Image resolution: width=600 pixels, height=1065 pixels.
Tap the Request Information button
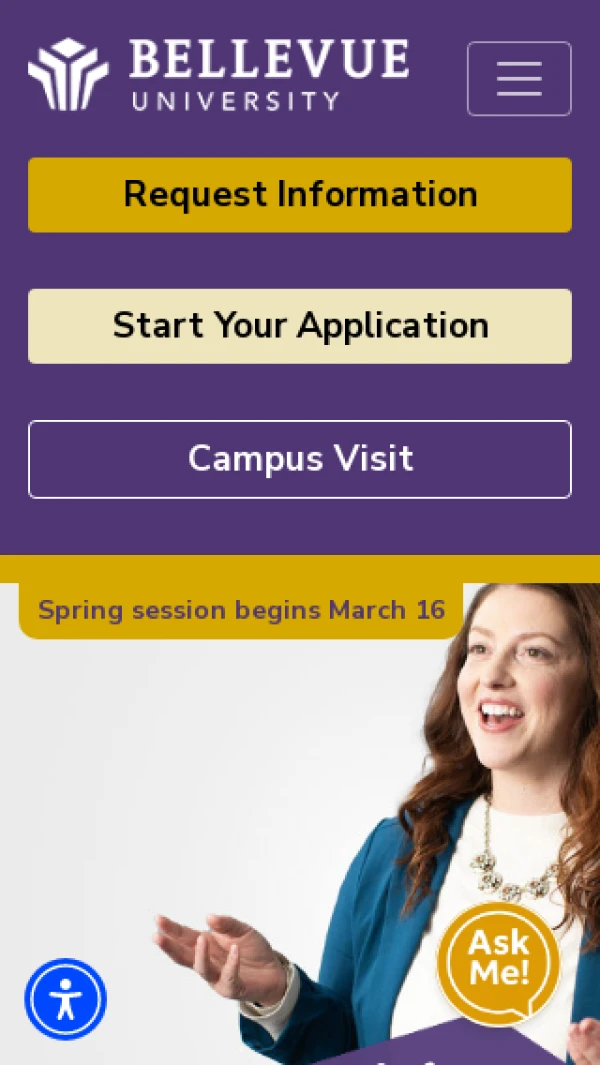click(300, 194)
